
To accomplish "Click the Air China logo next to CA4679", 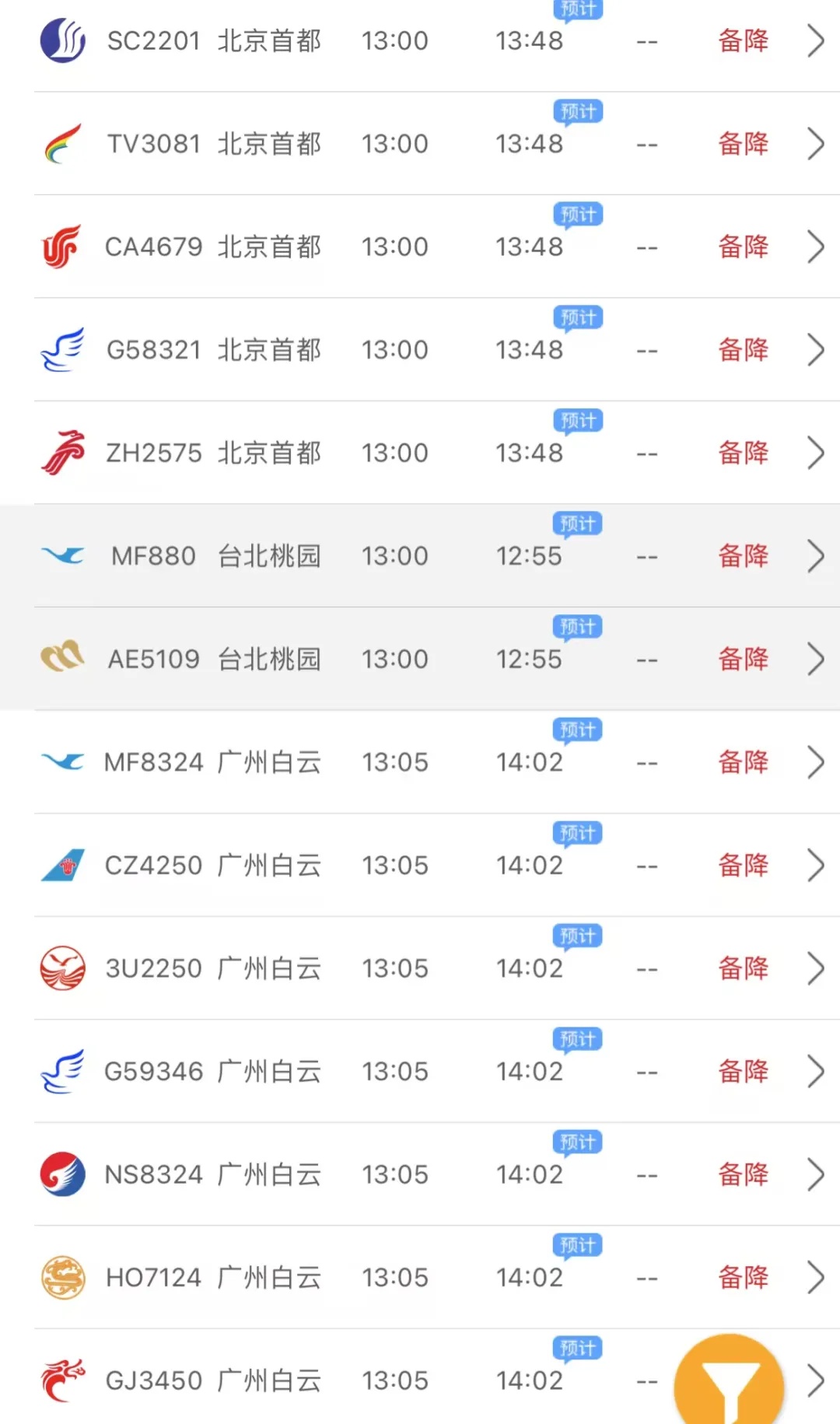I will click(62, 246).
